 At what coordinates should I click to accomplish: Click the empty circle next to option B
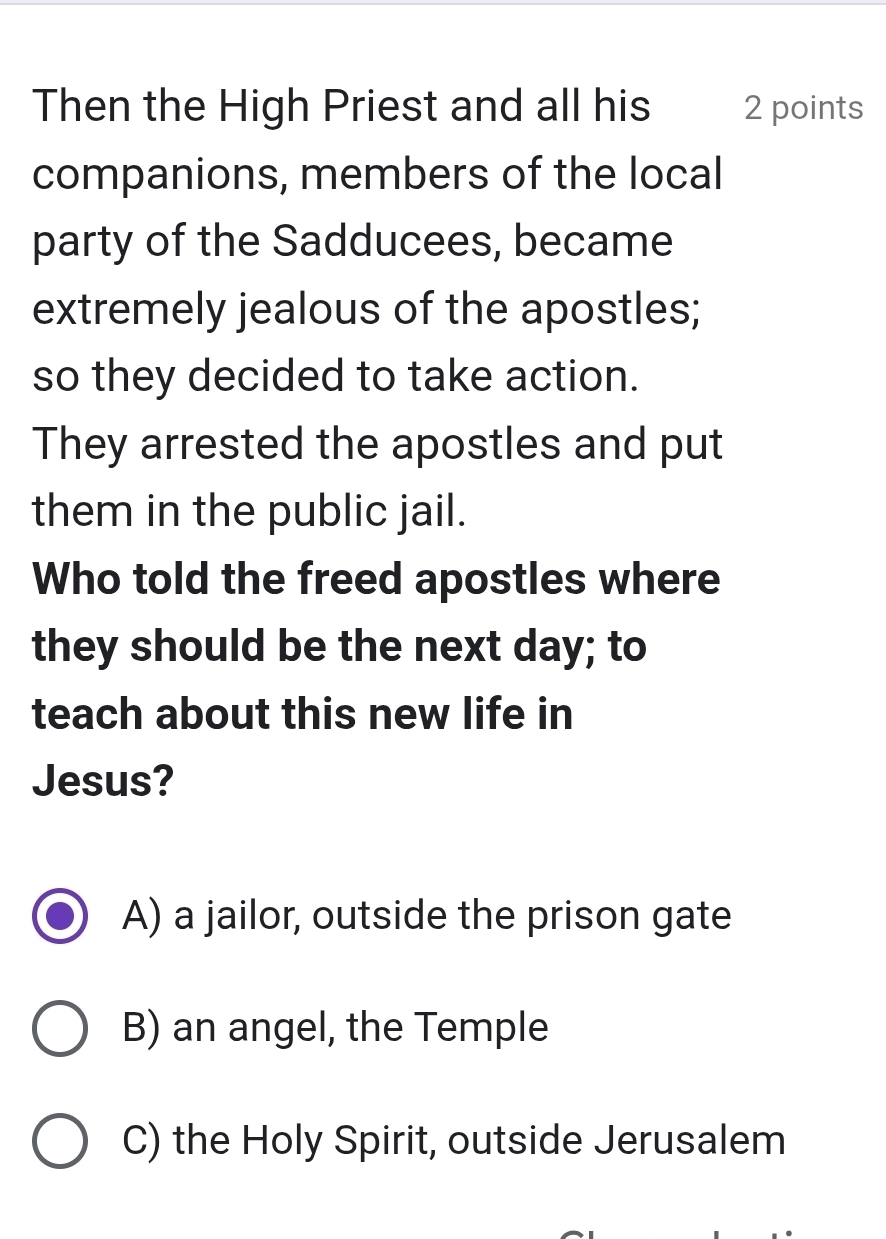coord(60,1027)
